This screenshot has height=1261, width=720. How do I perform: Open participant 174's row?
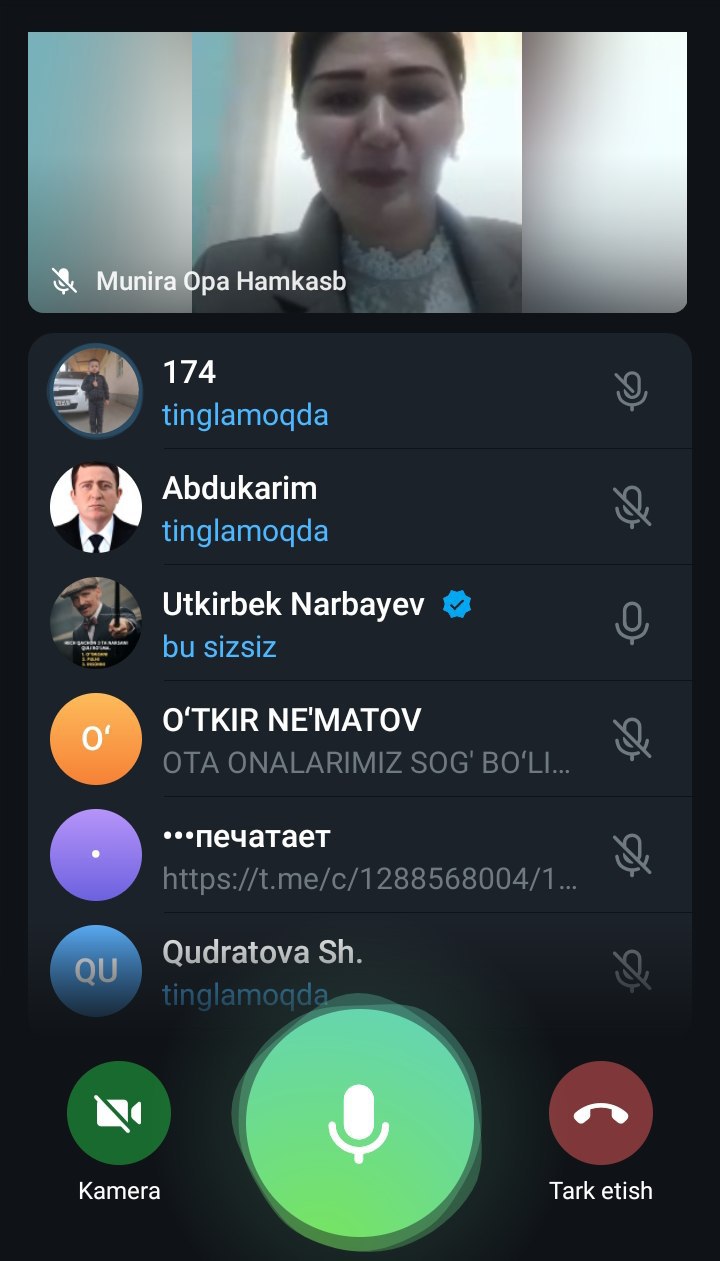[360, 391]
